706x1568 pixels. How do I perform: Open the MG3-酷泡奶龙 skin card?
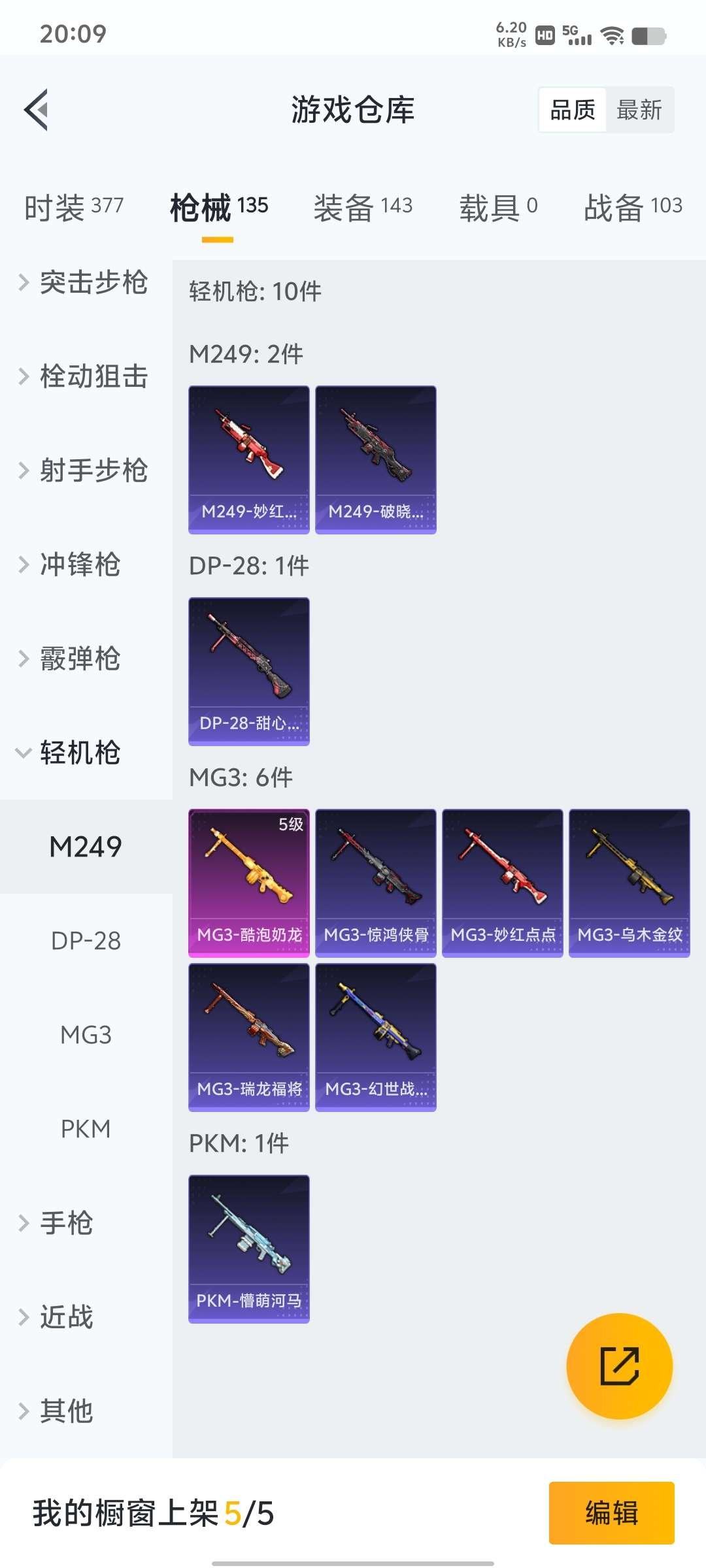coord(249,883)
